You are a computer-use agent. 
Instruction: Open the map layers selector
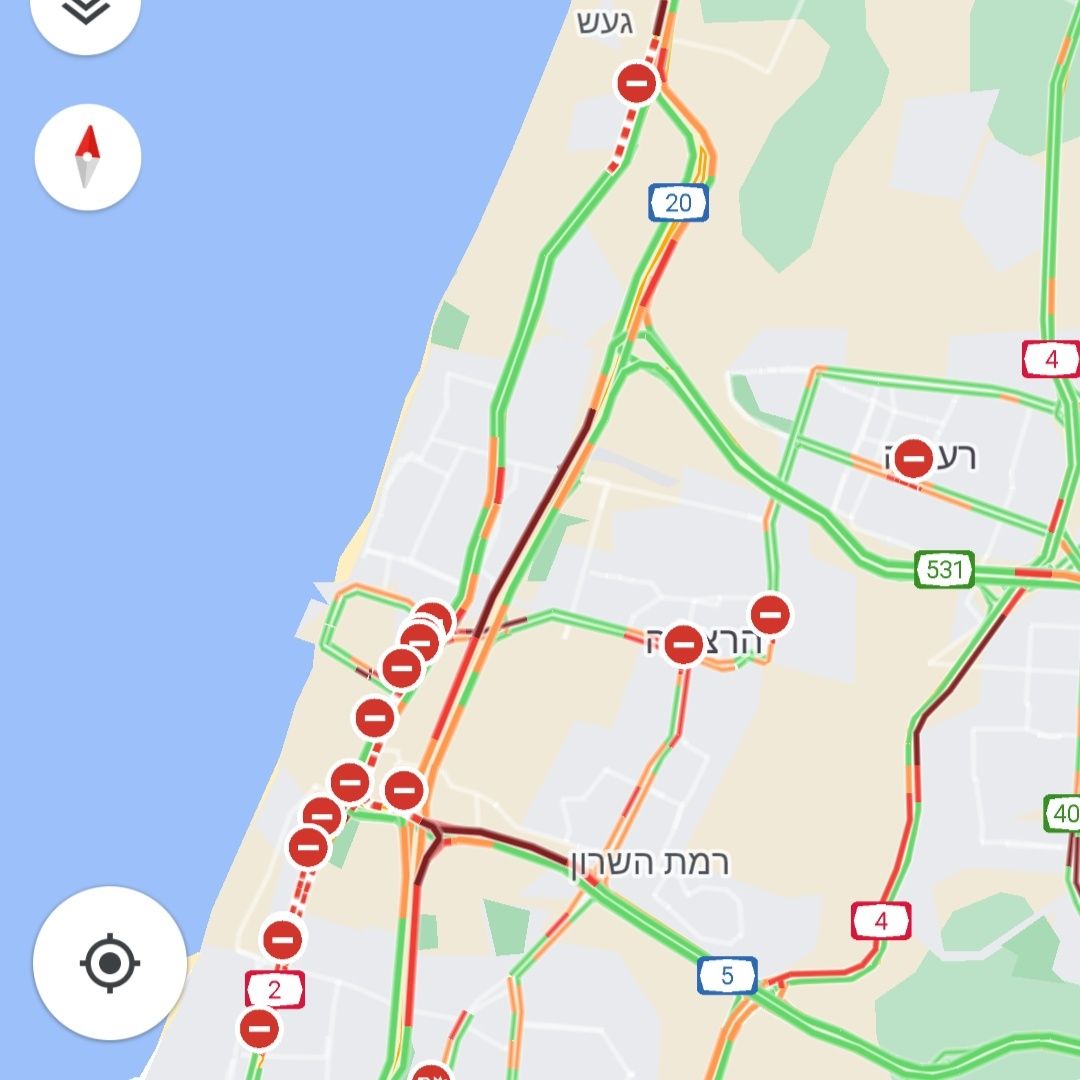pyautogui.click(x=86, y=12)
